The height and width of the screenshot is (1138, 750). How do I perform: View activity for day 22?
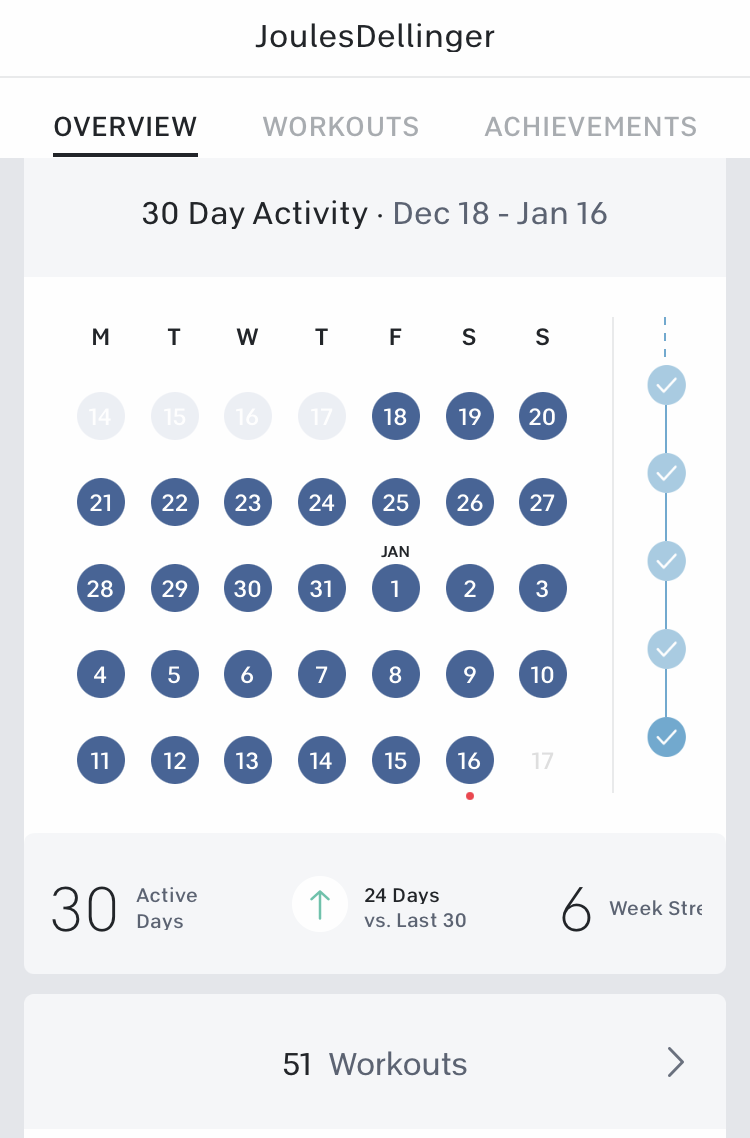(174, 502)
